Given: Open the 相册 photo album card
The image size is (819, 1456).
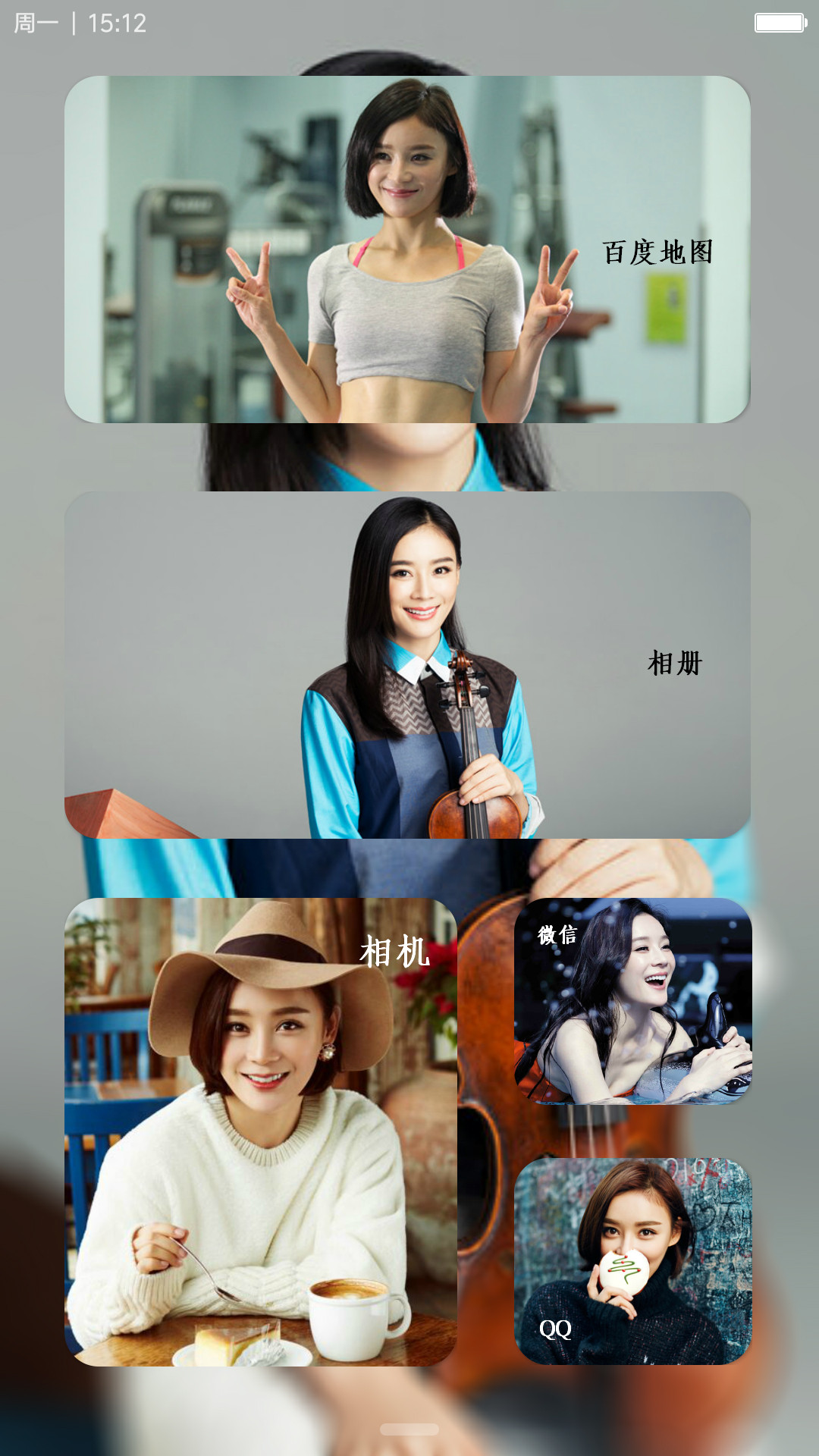Looking at the screenshot, I should pyautogui.click(x=407, y=665).
